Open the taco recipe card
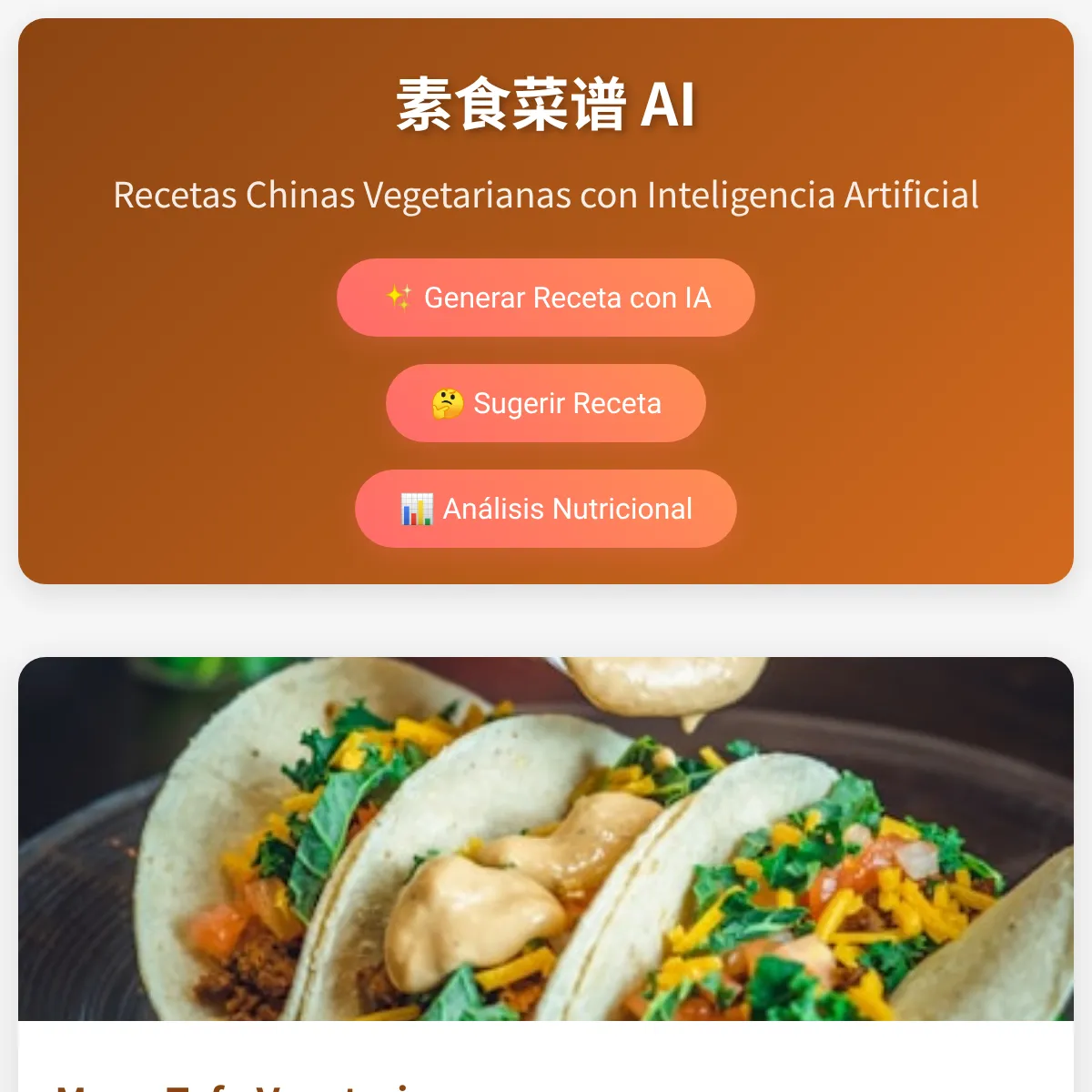1092x1092 pixels. [x=546, y=838]
